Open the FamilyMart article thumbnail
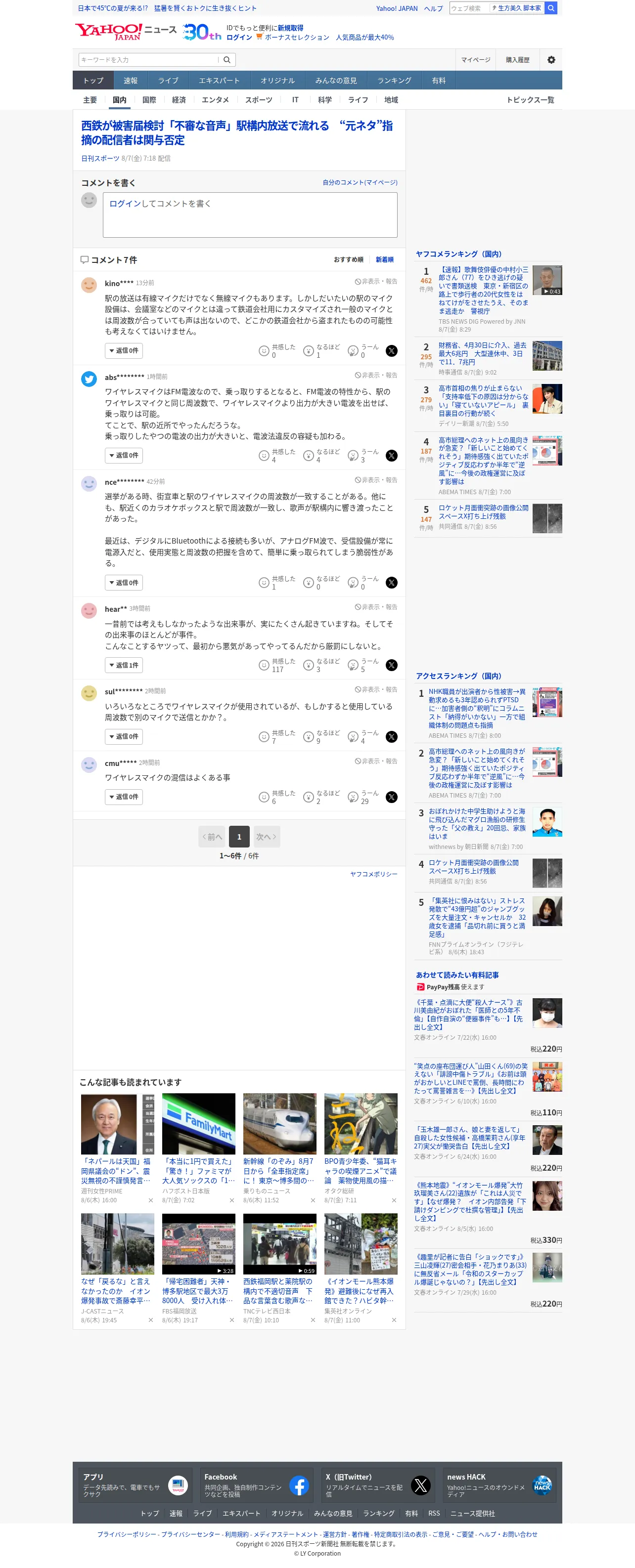 199,1124
